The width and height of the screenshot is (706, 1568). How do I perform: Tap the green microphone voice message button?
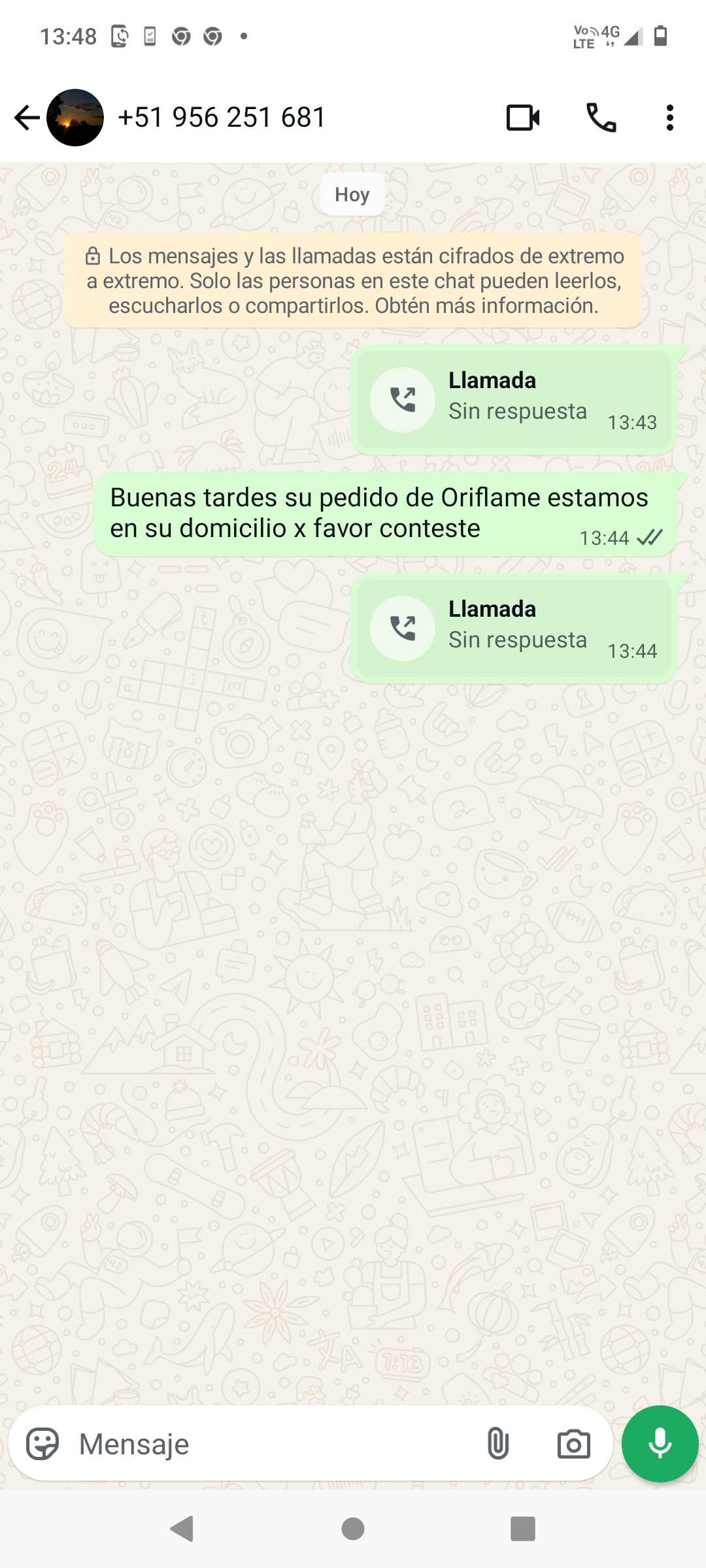(660, 1443)
